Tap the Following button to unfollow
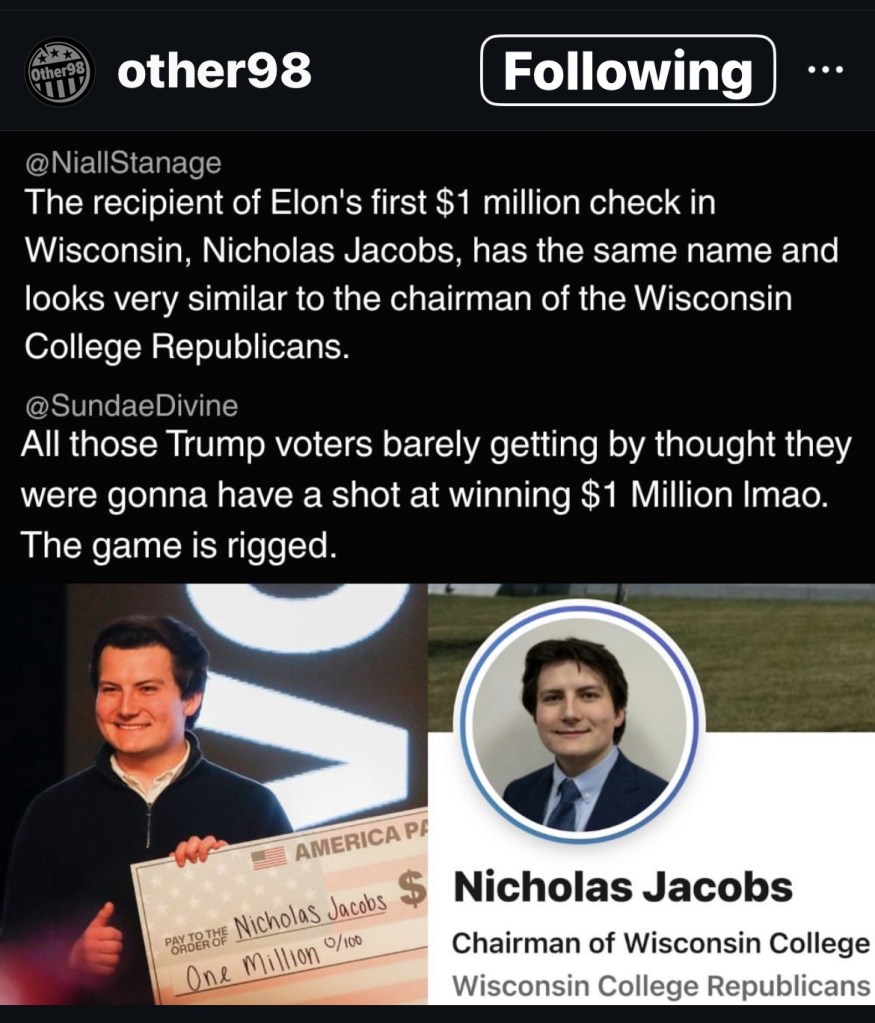Viewport: 875px width, 1023px height. (628, 70)
